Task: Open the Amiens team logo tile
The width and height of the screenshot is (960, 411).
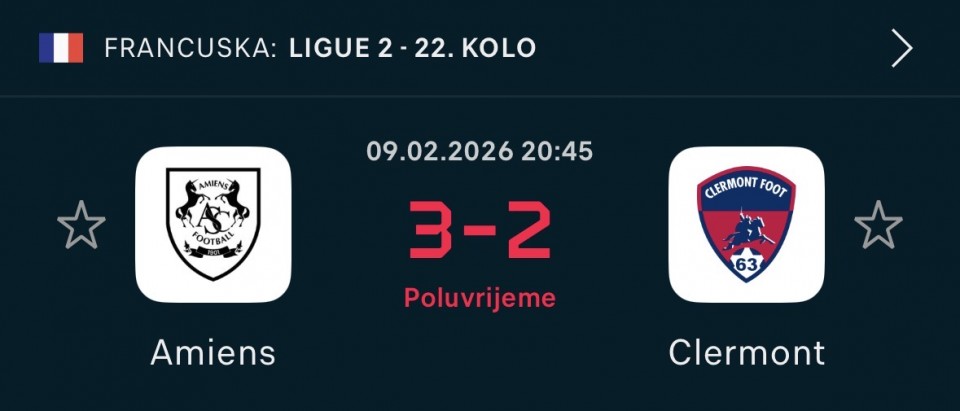Action: [213, 225]
